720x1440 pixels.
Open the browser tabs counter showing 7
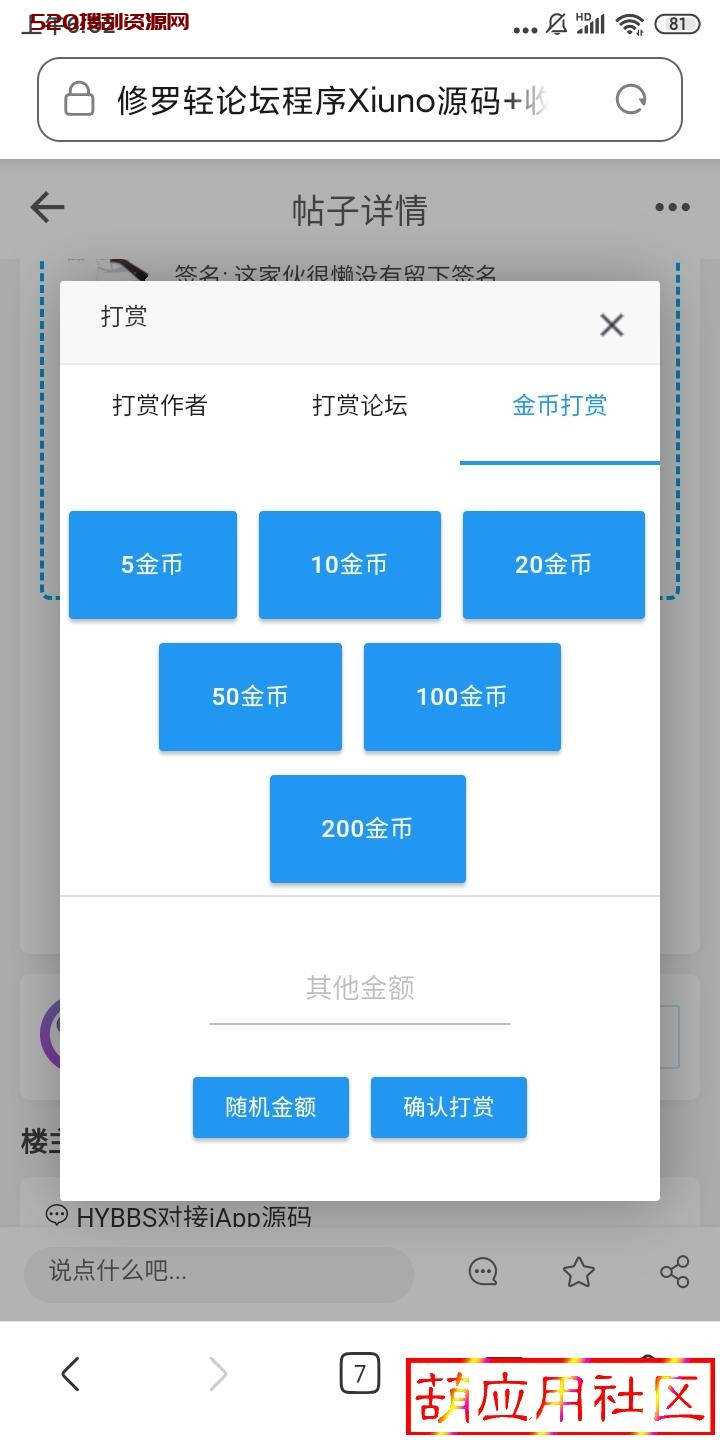point(360,1373)
